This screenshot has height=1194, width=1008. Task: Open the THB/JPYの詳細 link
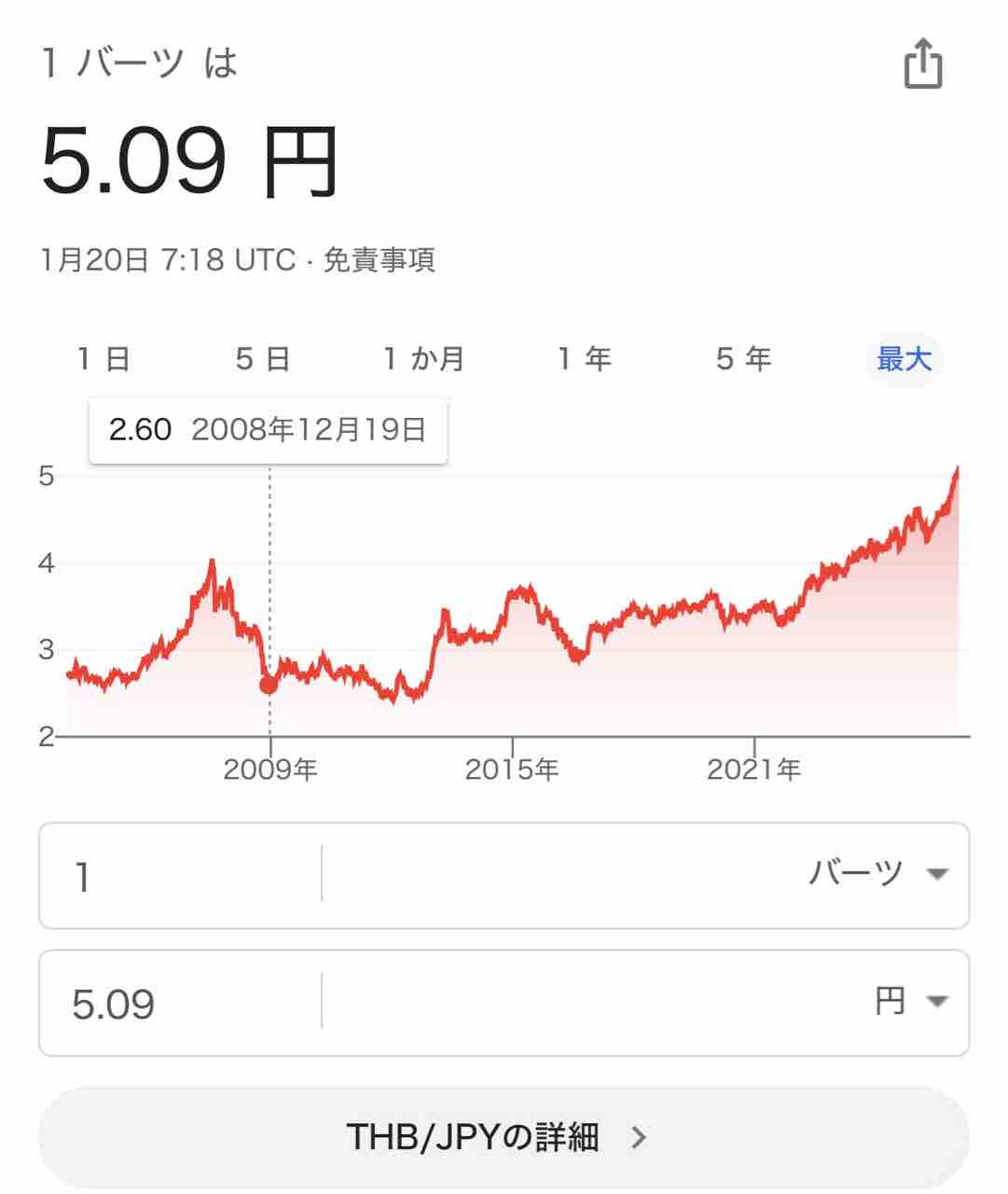tap(504, 1137)
